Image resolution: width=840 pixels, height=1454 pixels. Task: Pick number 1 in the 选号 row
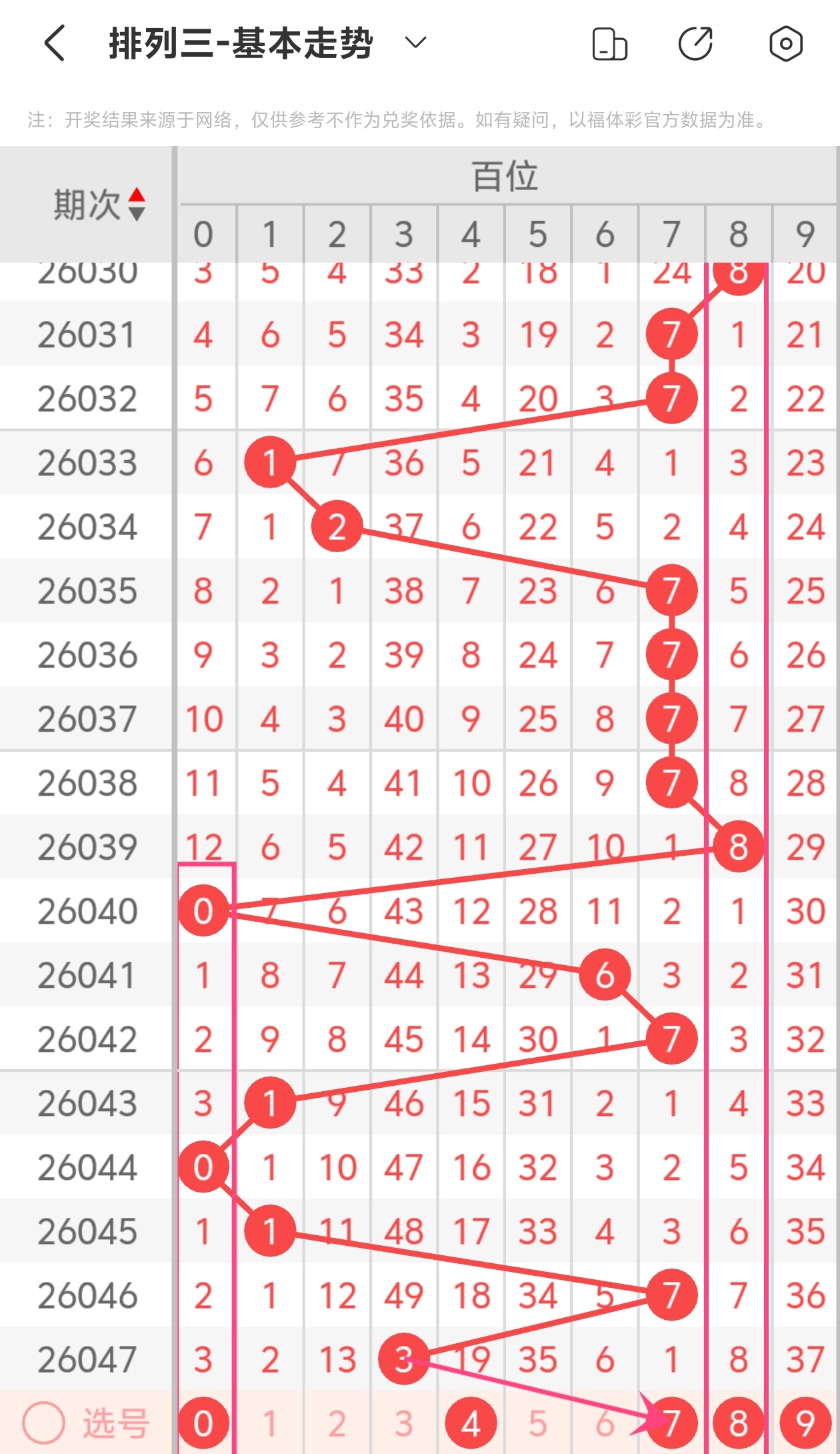coord(270,1423)
